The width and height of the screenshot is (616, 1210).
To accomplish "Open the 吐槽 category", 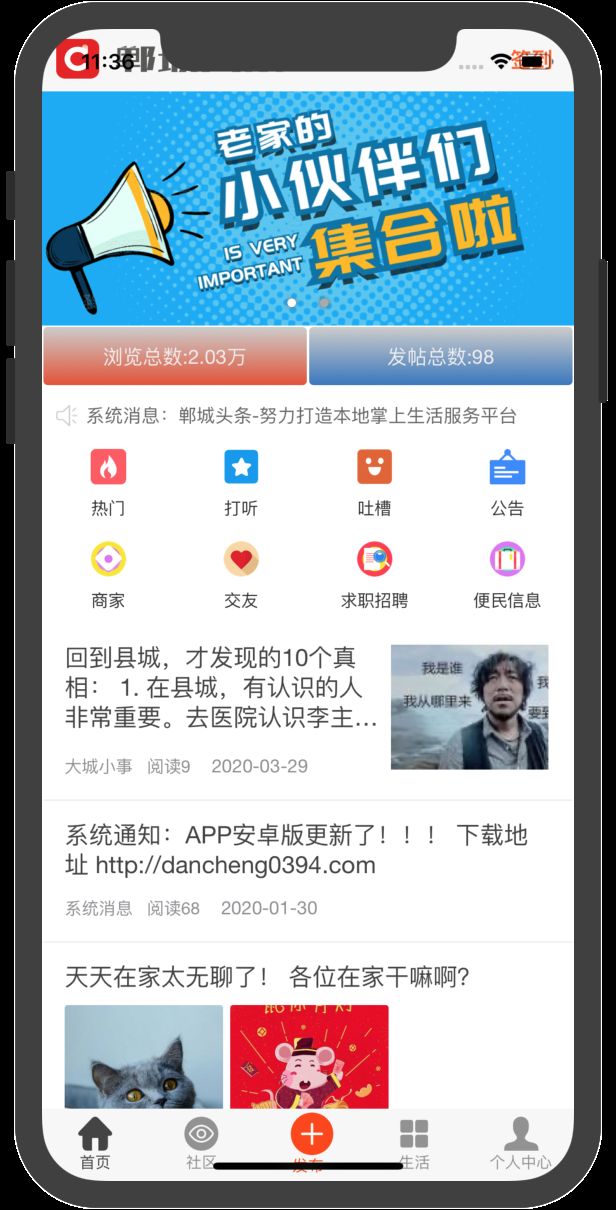I will [374, 482].
